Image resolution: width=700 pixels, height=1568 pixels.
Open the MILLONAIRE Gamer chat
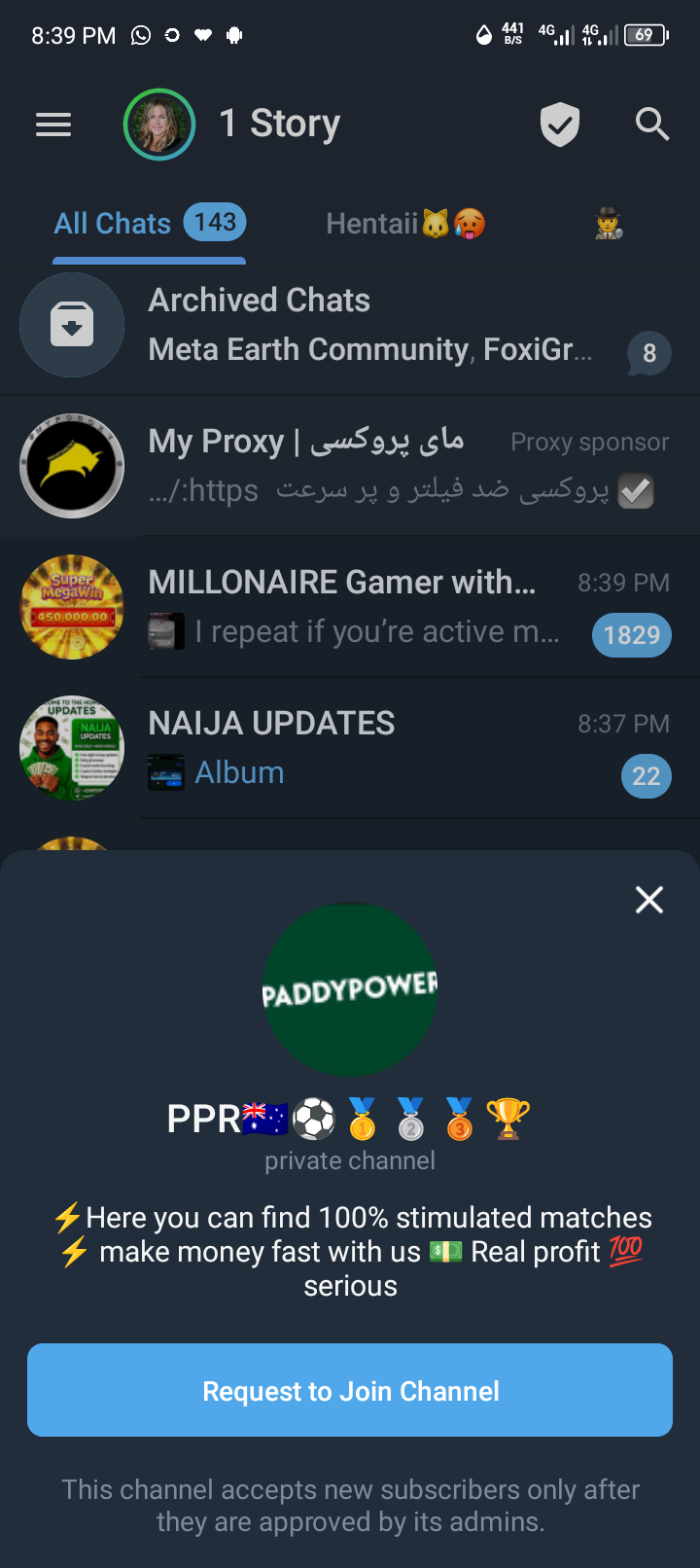350,607
